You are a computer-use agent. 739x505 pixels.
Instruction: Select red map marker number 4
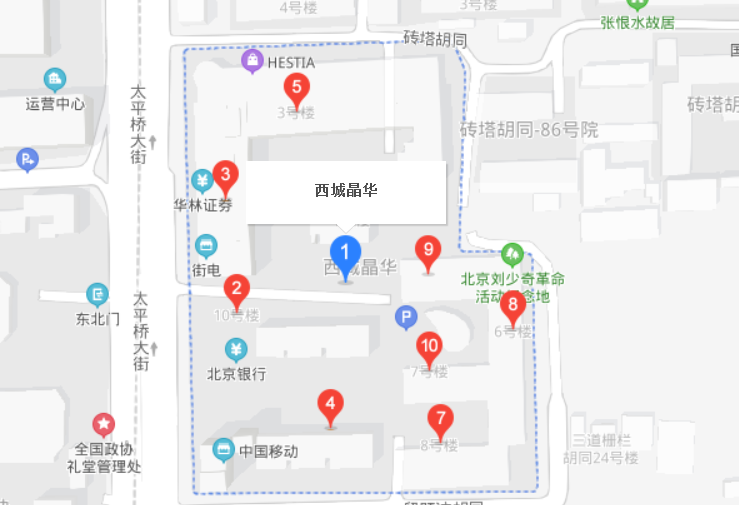330,405
